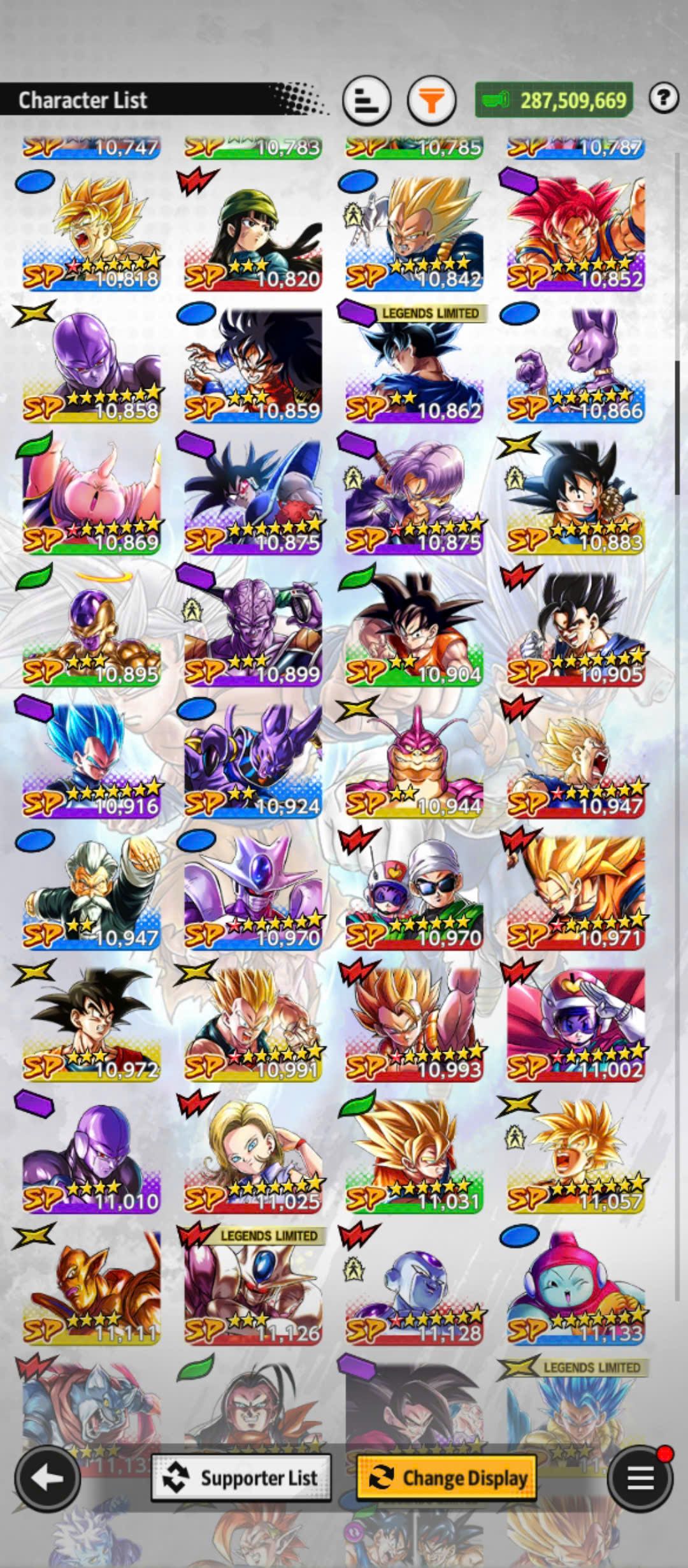Open the character card showing 10,869
The width and height of the screenshot is (688, 1568).
(91, 498)
